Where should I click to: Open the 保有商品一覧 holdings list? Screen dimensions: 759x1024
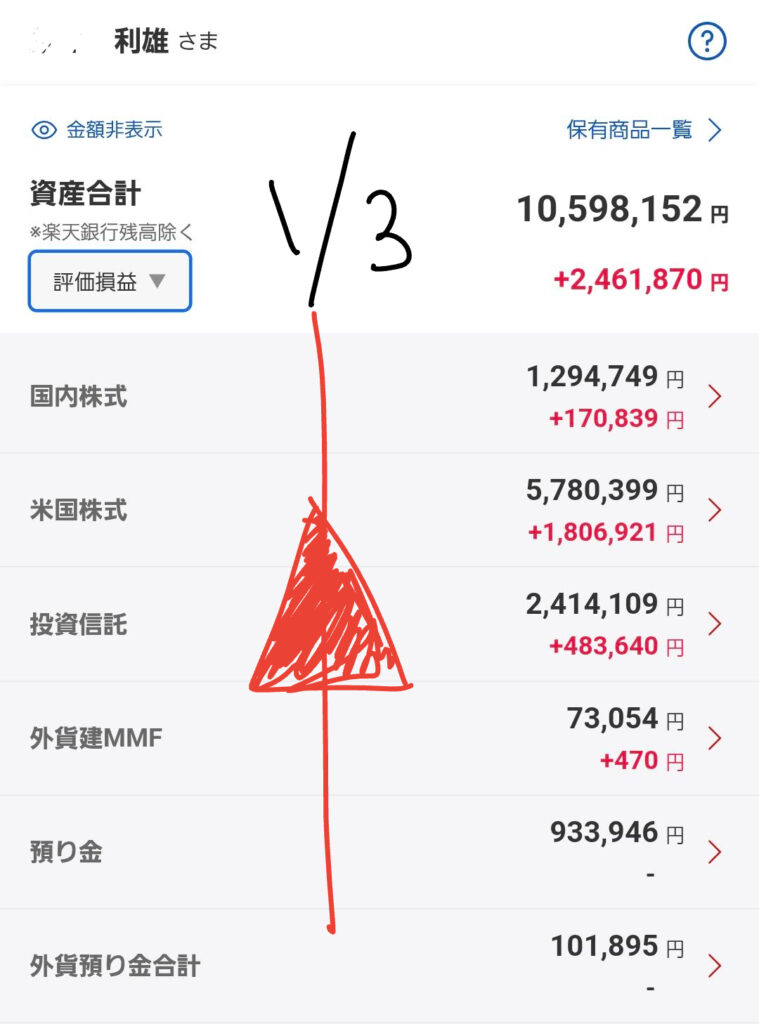(644, 130)
